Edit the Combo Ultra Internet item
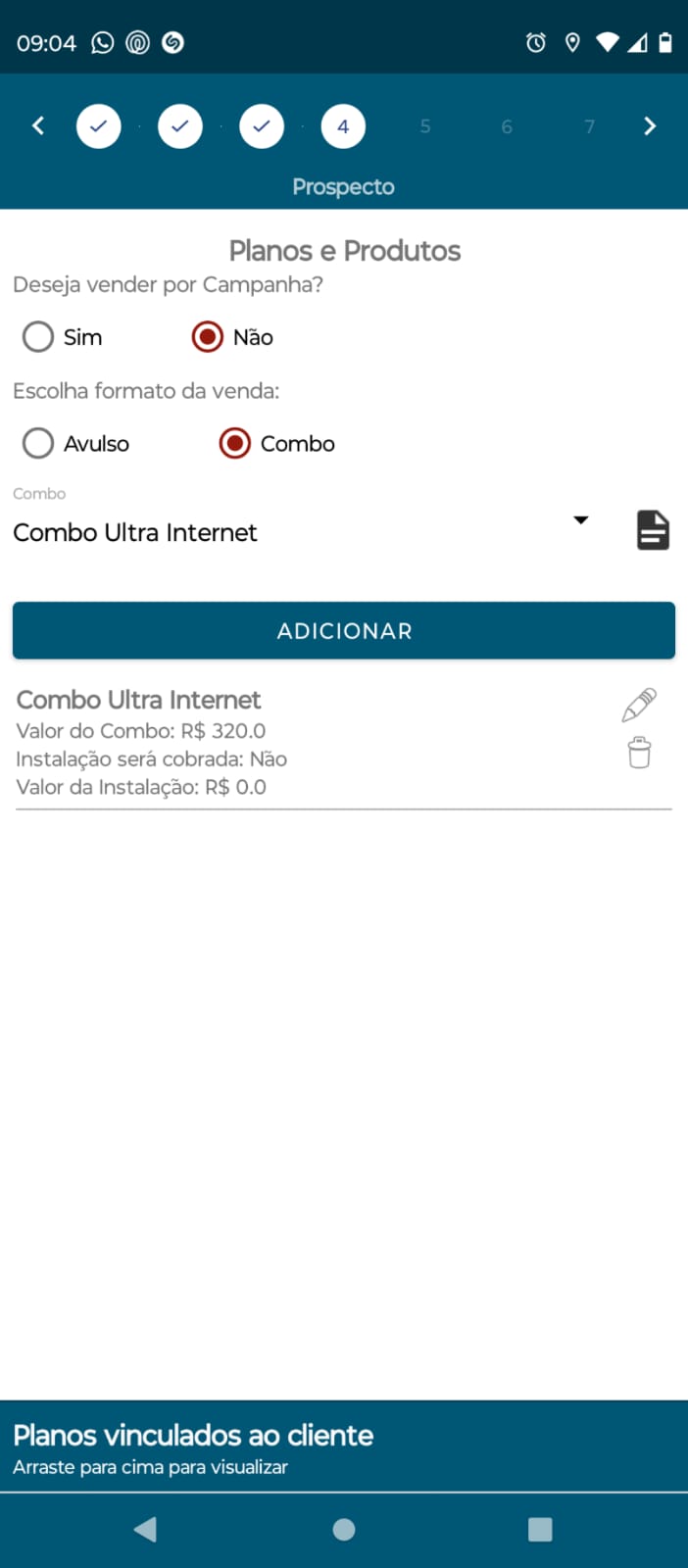Image resolution: width=688 pixels, height=1568 pixels. click(639, 705)
